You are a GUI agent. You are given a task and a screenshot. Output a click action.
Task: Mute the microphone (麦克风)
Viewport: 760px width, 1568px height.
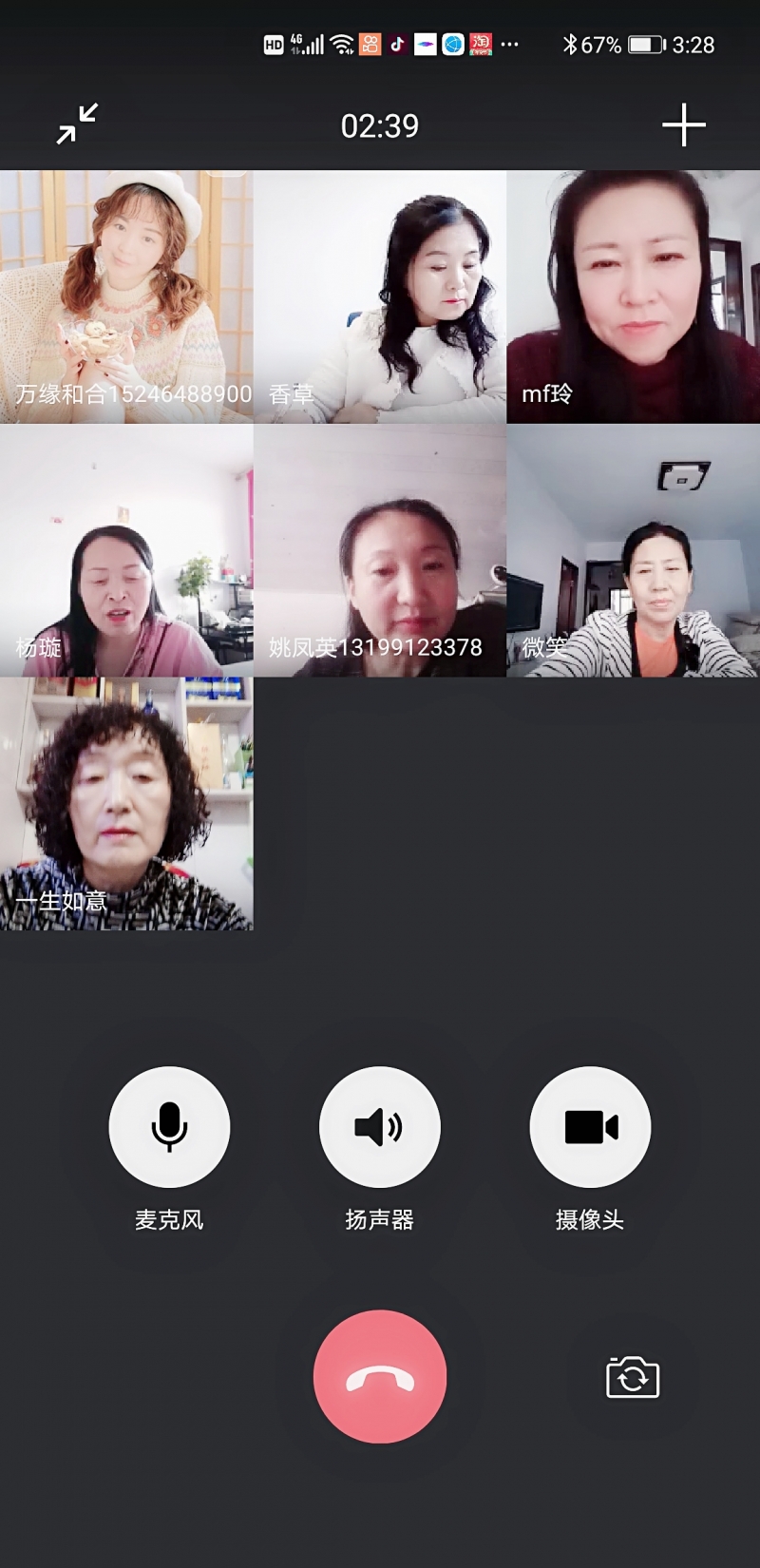tap(169, 1127)
